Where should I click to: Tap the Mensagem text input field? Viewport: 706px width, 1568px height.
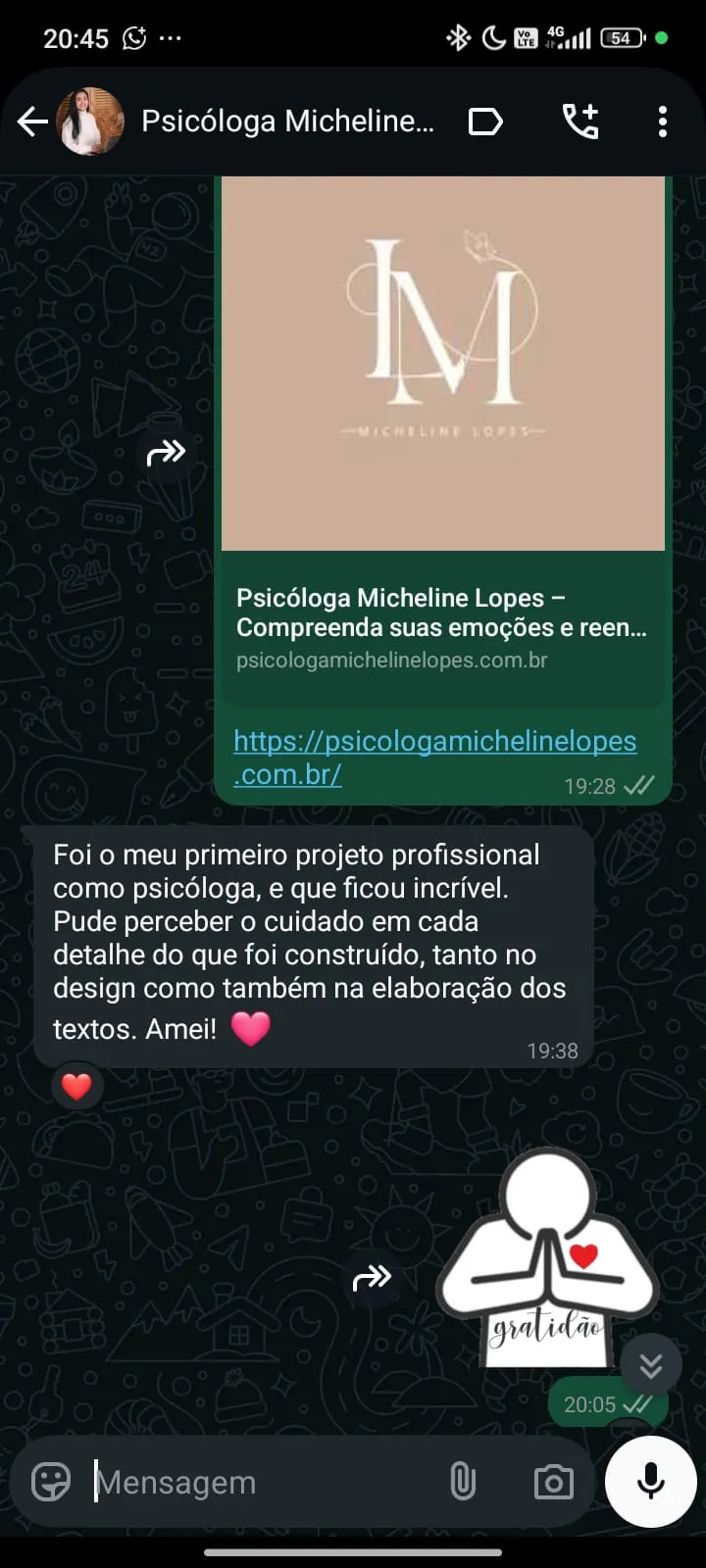(245, 1482)
